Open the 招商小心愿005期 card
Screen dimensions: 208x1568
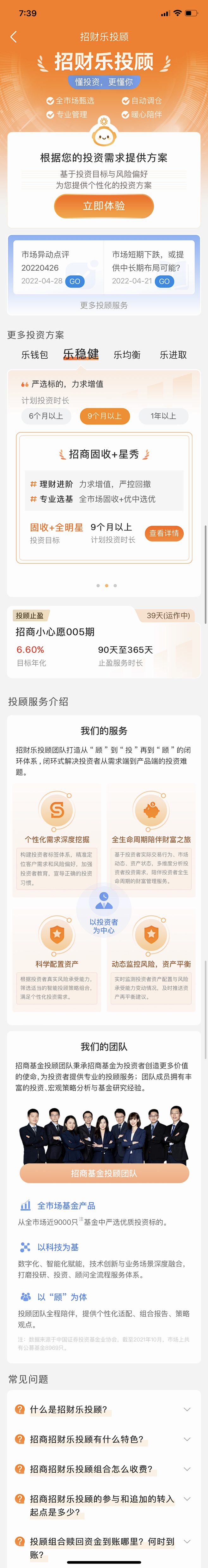(x=104, y=642)
